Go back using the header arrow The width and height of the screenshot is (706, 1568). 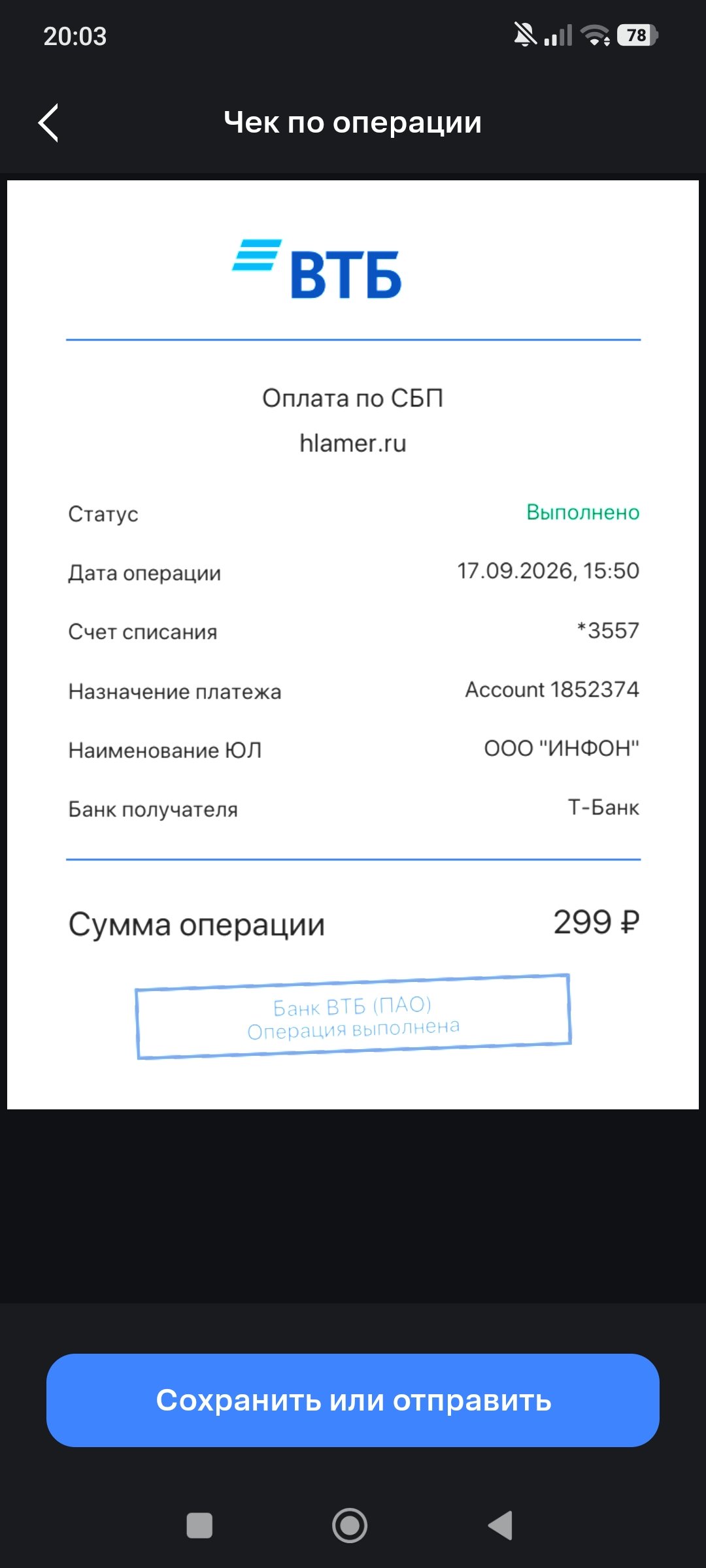click(48, 122)
